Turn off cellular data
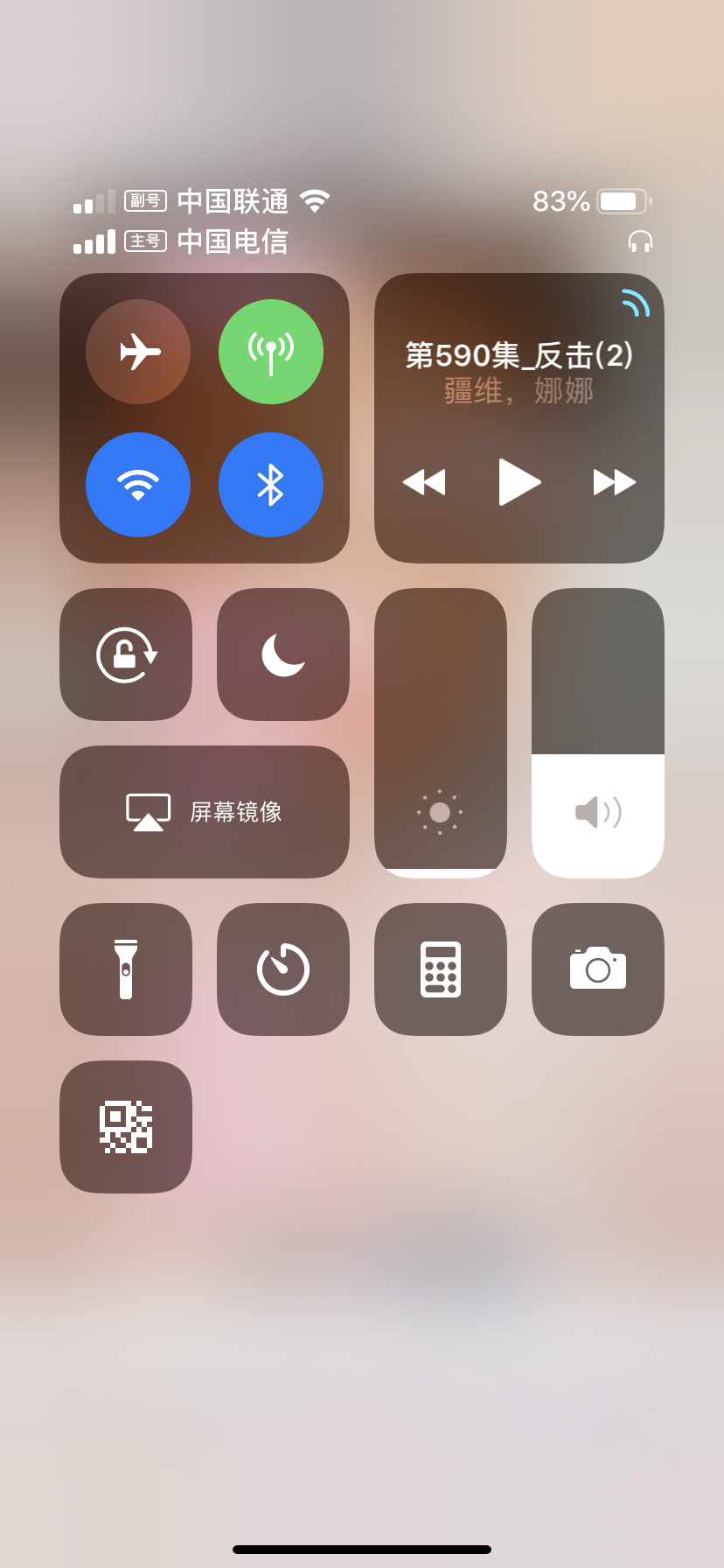Screen dimensions: 724x1568 click(x=271, y=352)
